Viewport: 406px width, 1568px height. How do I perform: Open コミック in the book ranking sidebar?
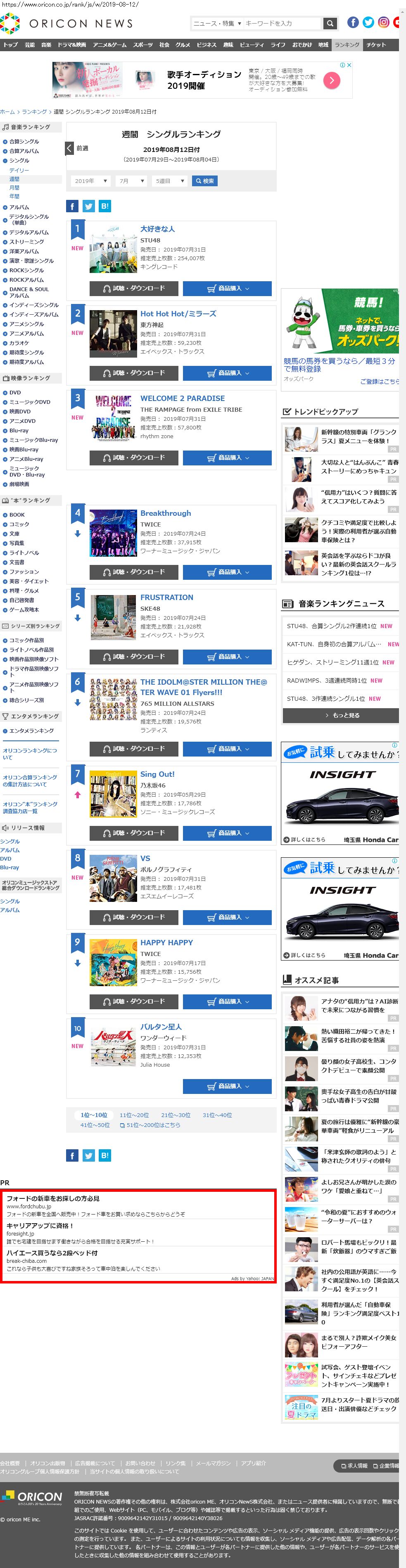click(19, 524)
